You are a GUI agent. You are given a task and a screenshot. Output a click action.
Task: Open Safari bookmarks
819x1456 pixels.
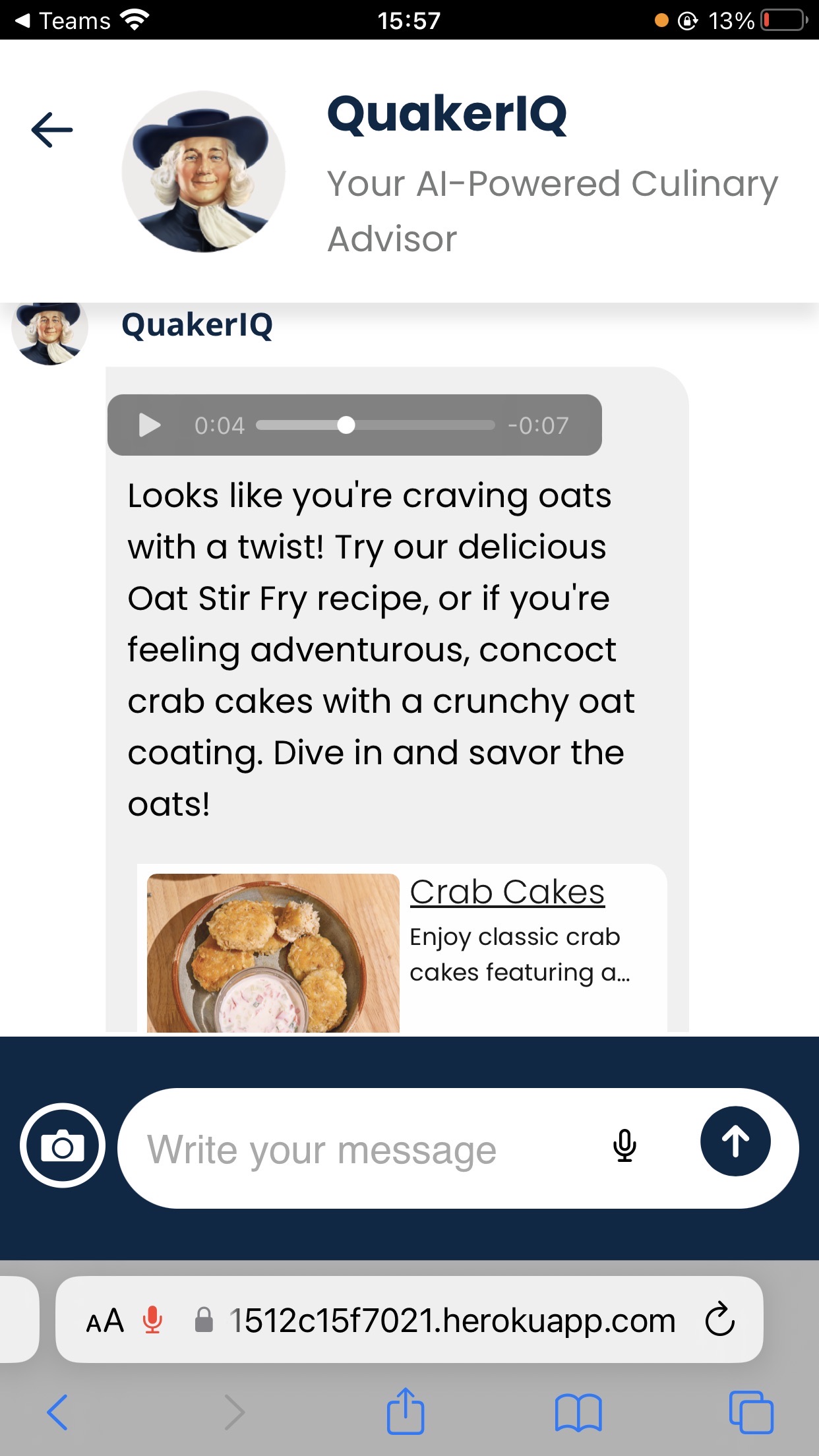coord(578,1412)
